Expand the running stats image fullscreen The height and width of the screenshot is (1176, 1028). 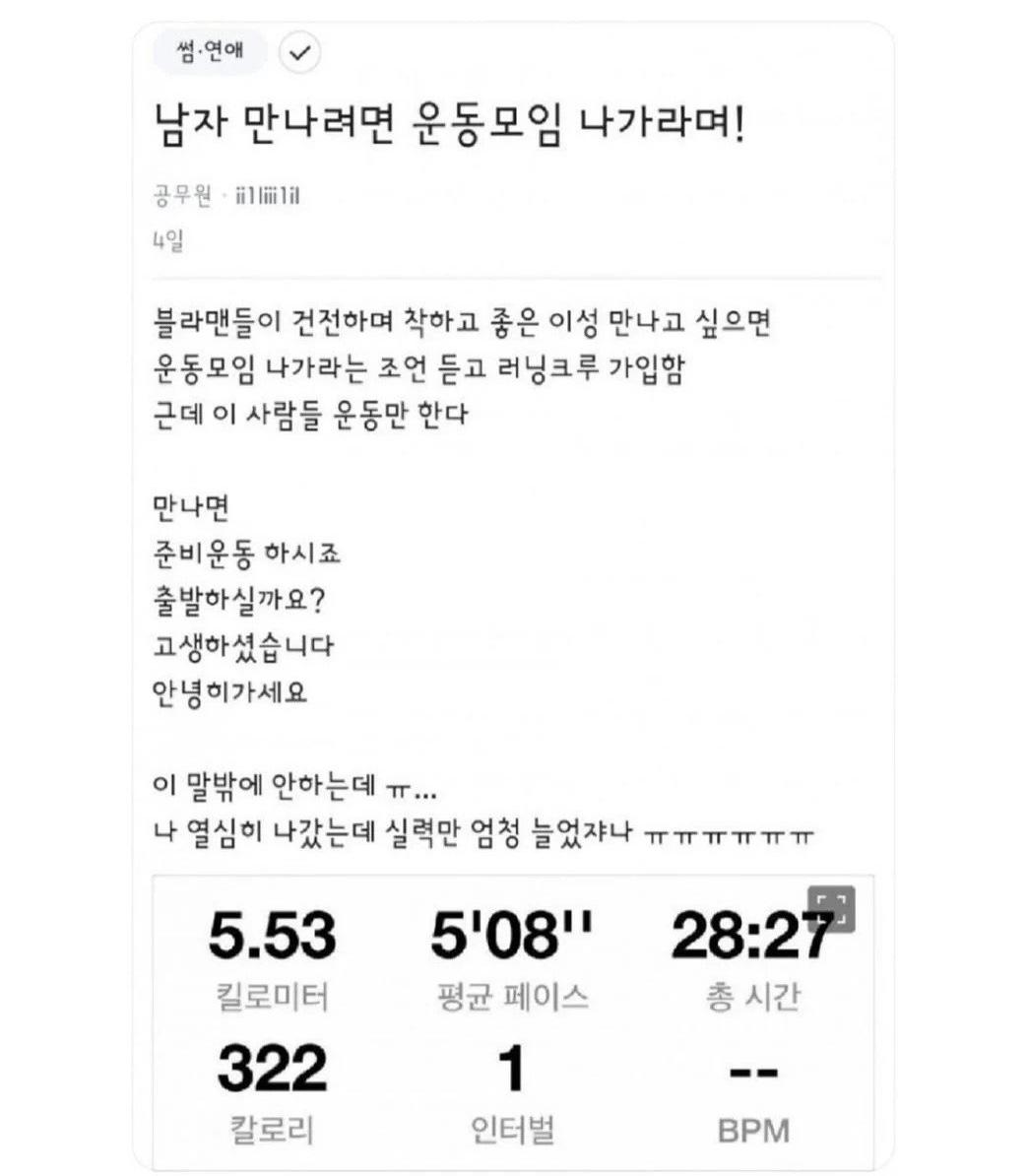click(830, 909)
